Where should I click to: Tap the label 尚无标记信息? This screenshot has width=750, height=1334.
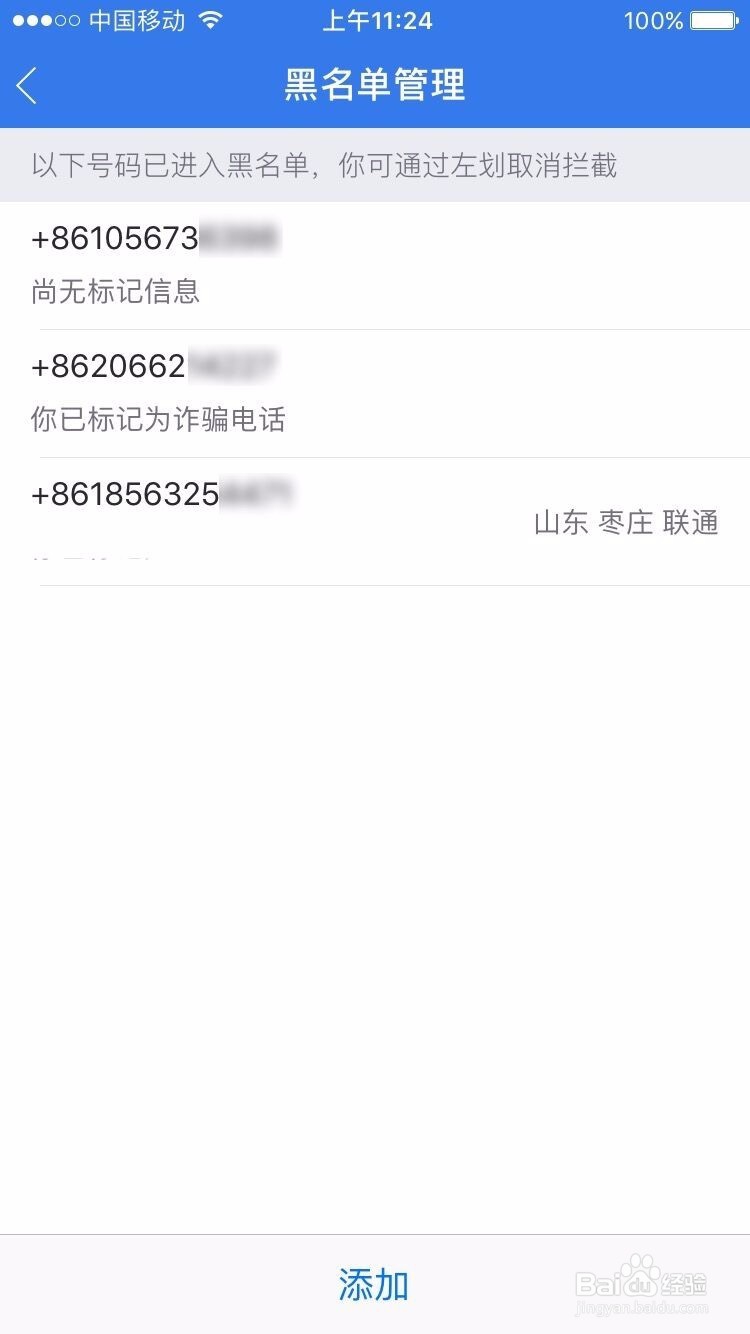(x=115, y=292)
